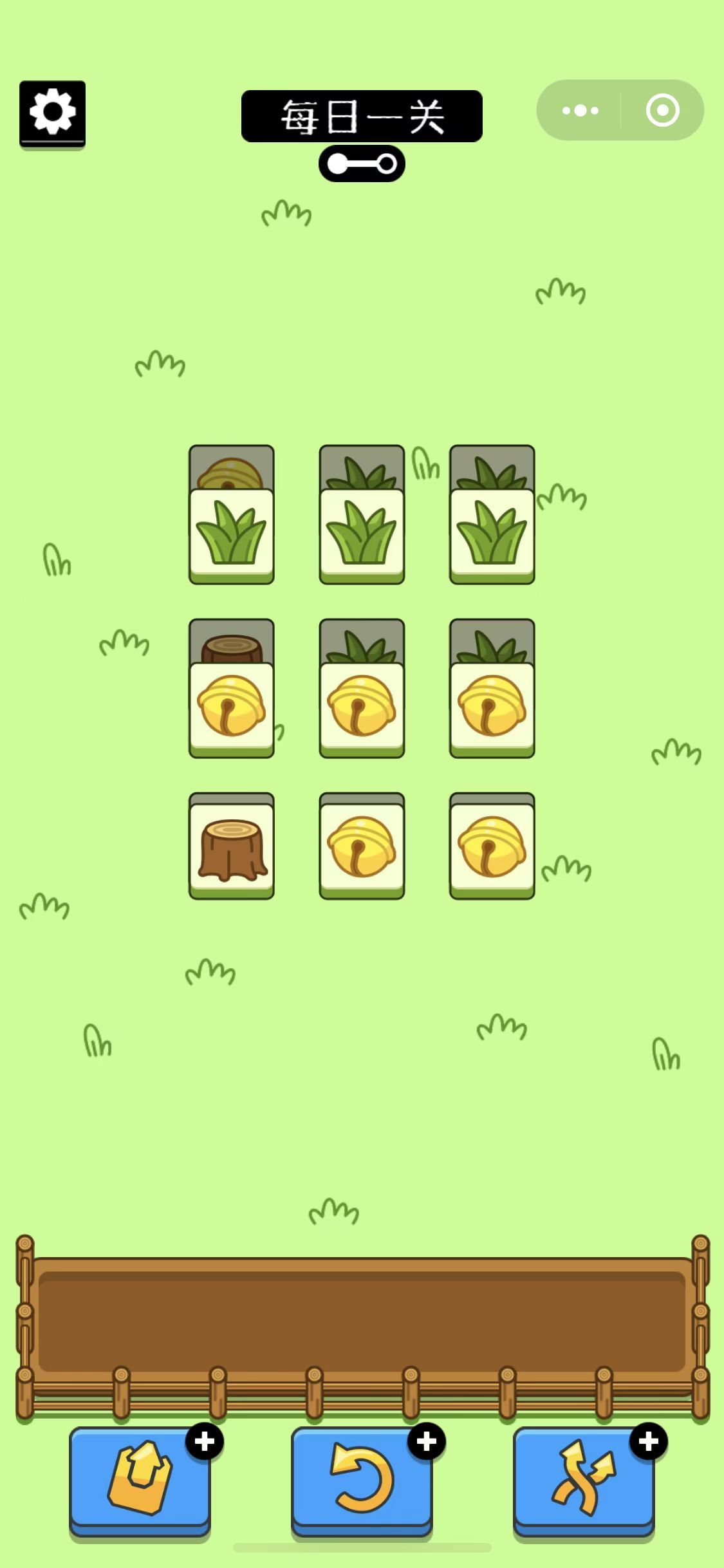This screenshot has height=1568, width=724.
Task: Close the mini program with the circle button
Action: point(662,111)
